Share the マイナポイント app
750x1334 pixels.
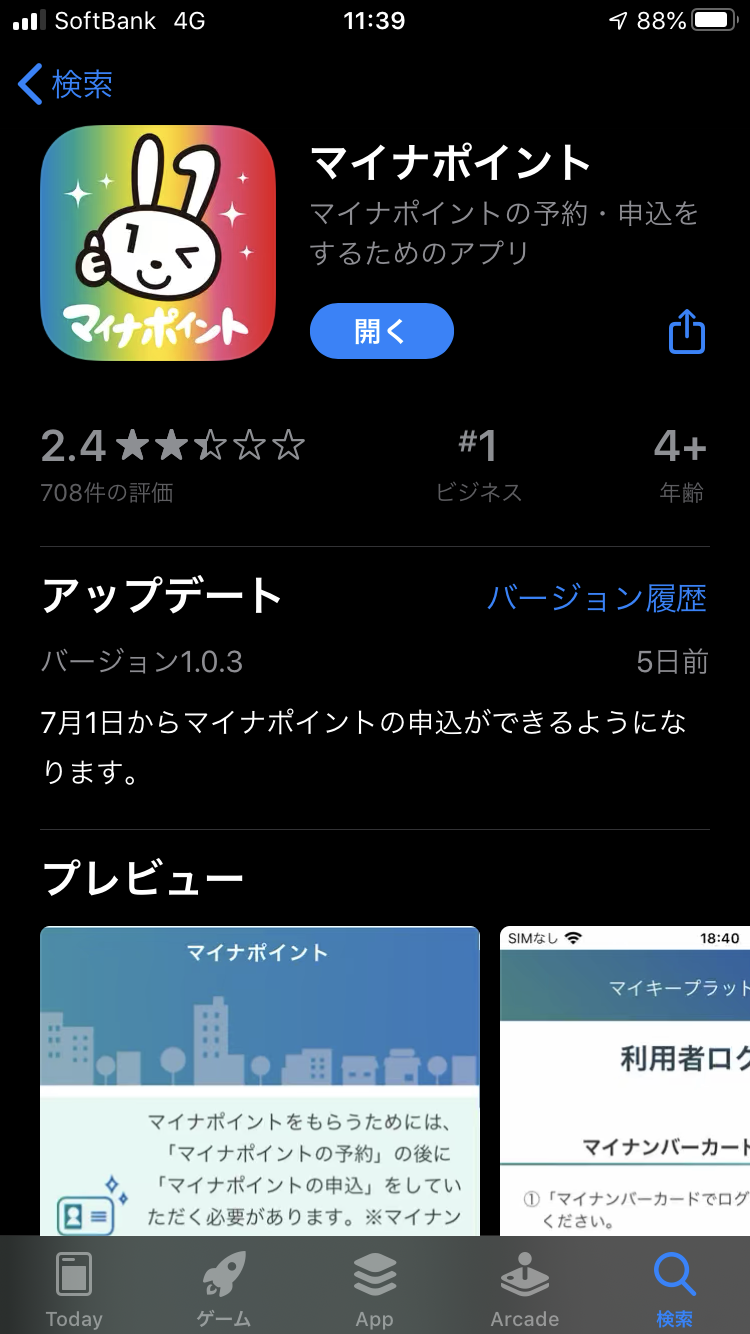point(686,331)
